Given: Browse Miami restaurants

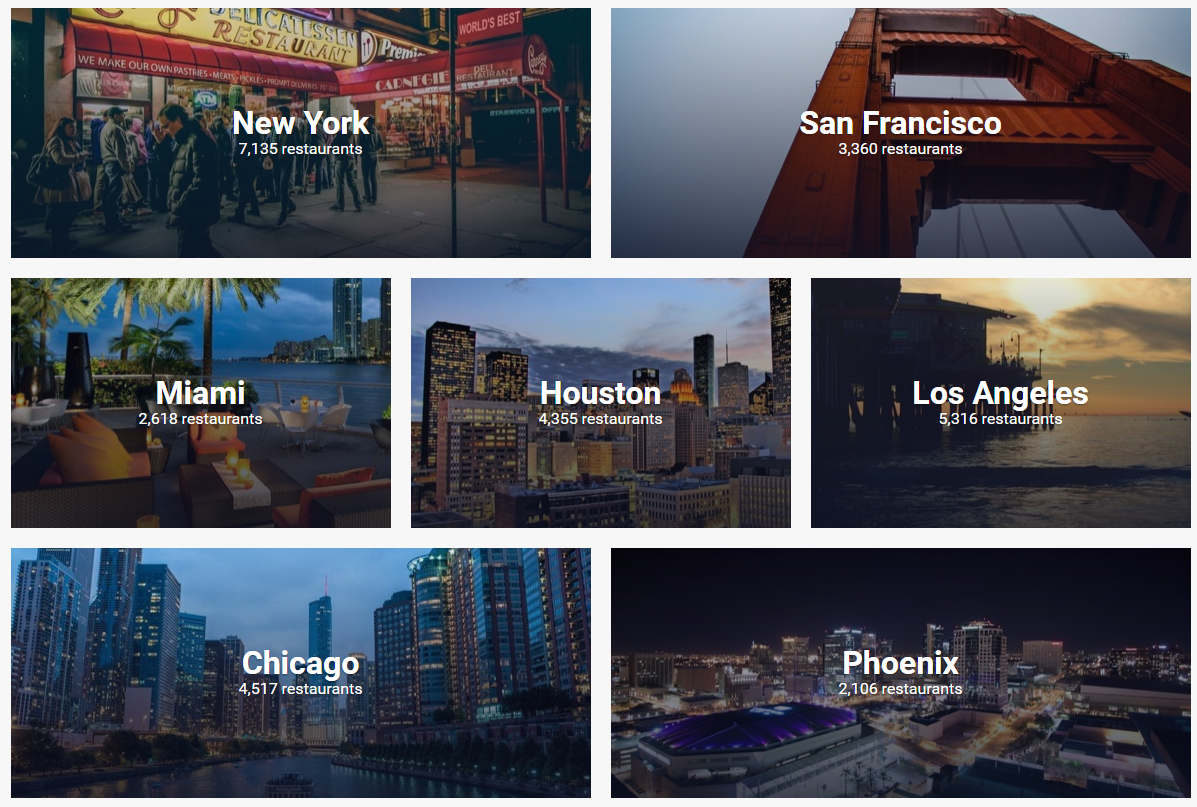Looking at the screenshot, I should tap(200, 402).
